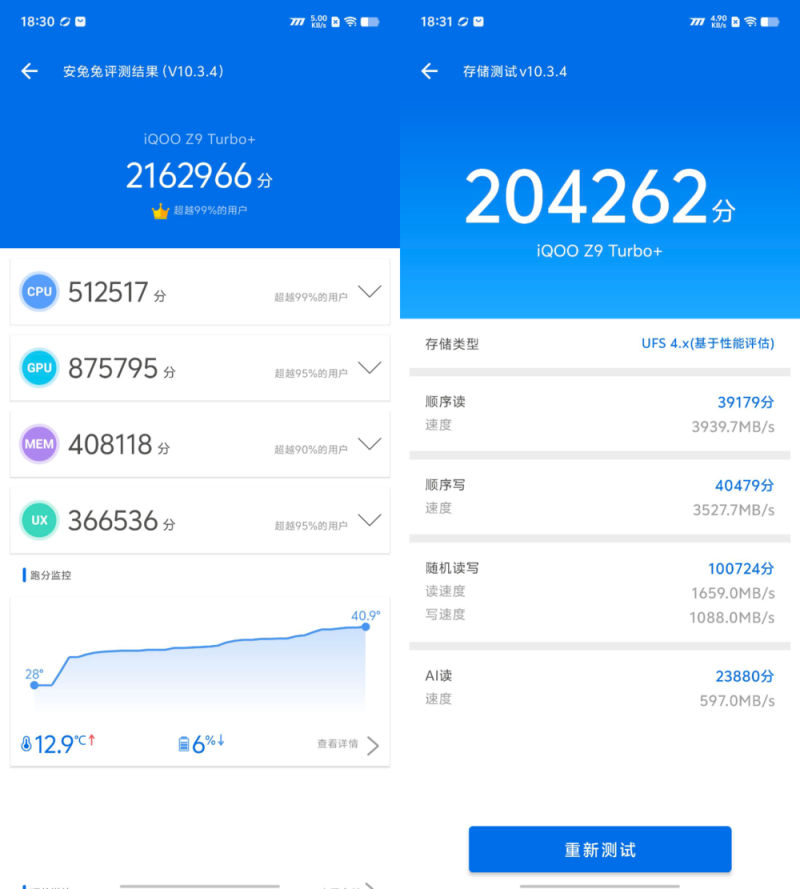Screen dimensions: 800x889
Task: Tap the 重新测试 button
Action: (x=600, y=850)
